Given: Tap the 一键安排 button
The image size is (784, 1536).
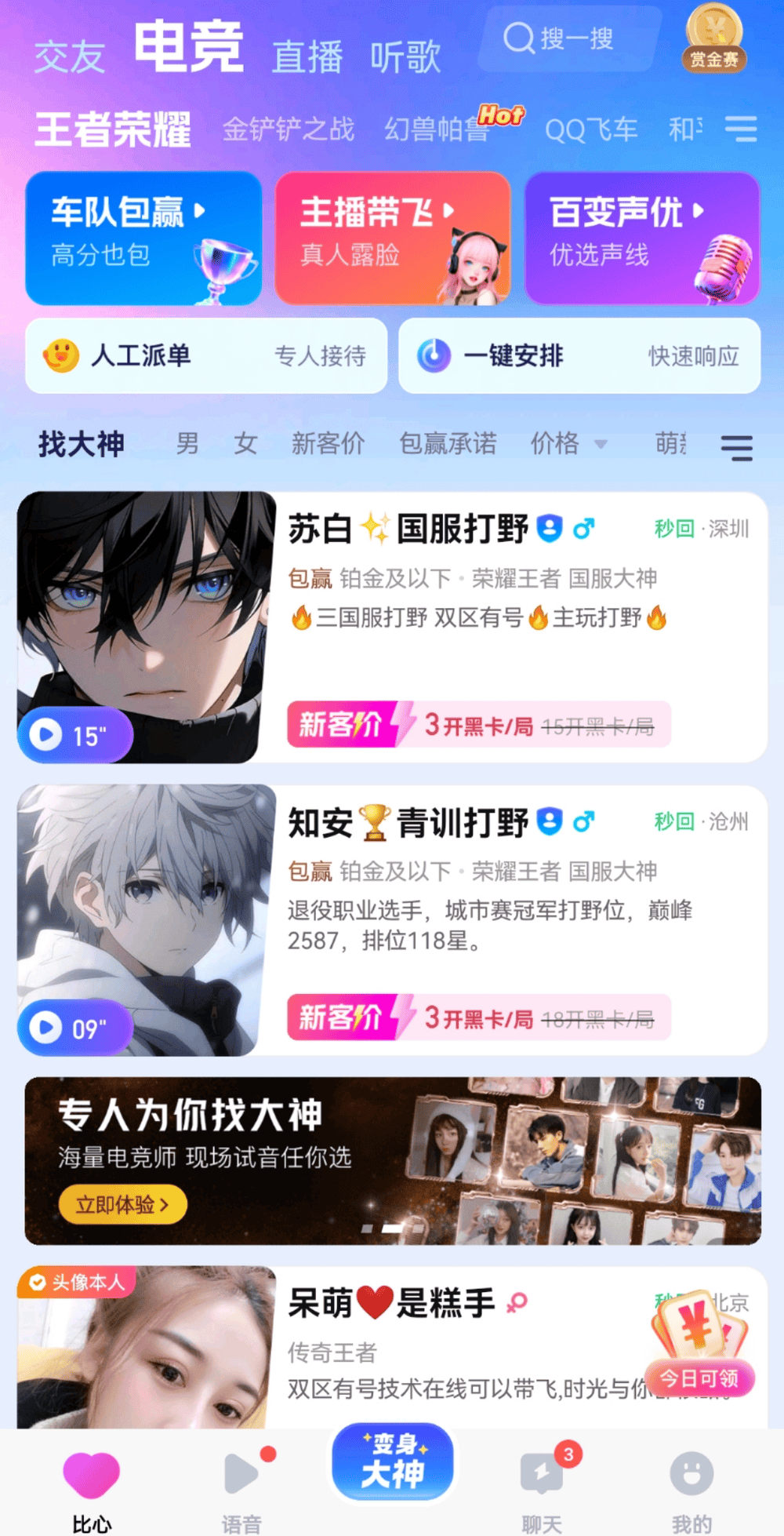Looking at the screenshot, I should tap(579, 355).
